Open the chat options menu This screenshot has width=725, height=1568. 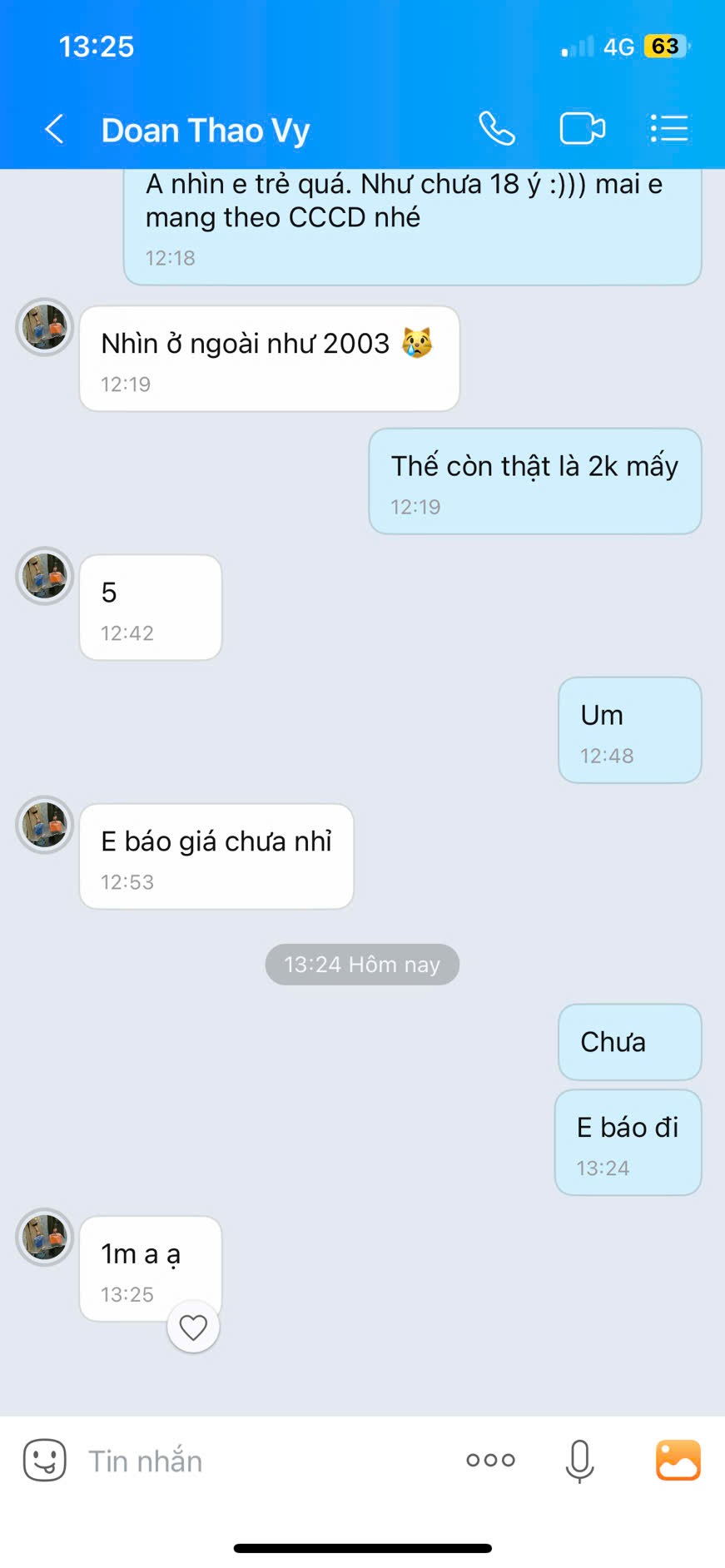[668, 129]
